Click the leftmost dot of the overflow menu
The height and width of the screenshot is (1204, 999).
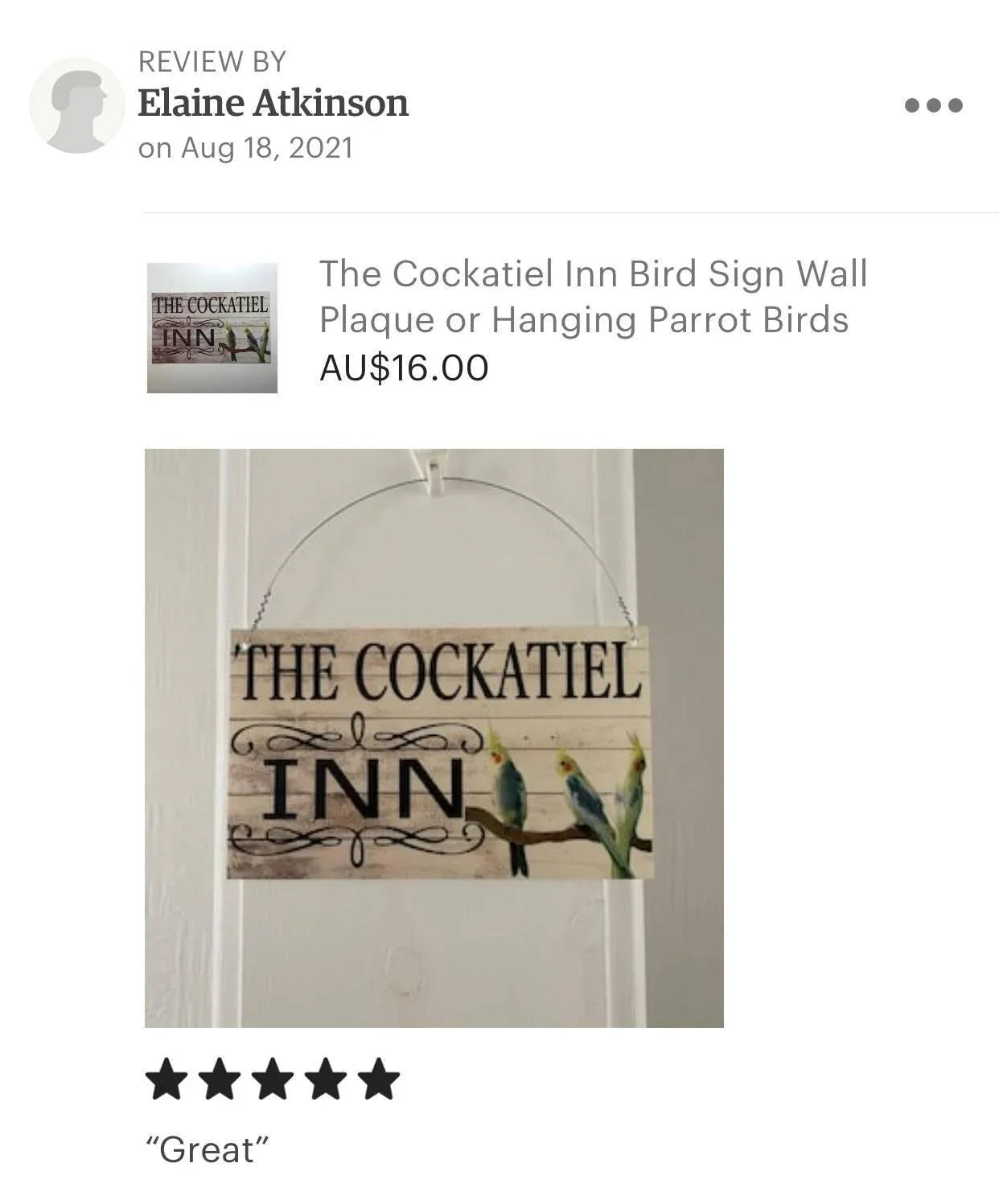pos(911,104)
